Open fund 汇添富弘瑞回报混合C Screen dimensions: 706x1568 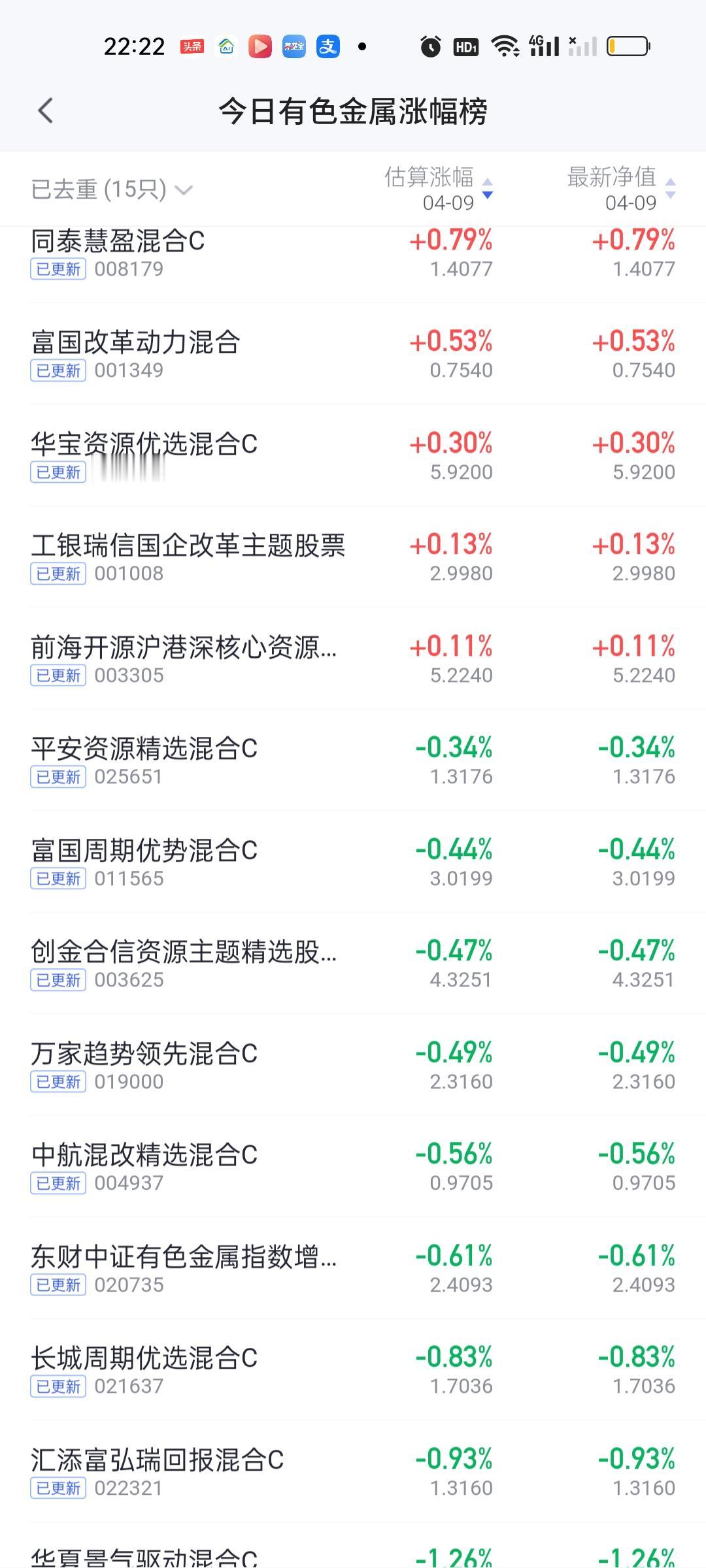tap(158, 1471)
